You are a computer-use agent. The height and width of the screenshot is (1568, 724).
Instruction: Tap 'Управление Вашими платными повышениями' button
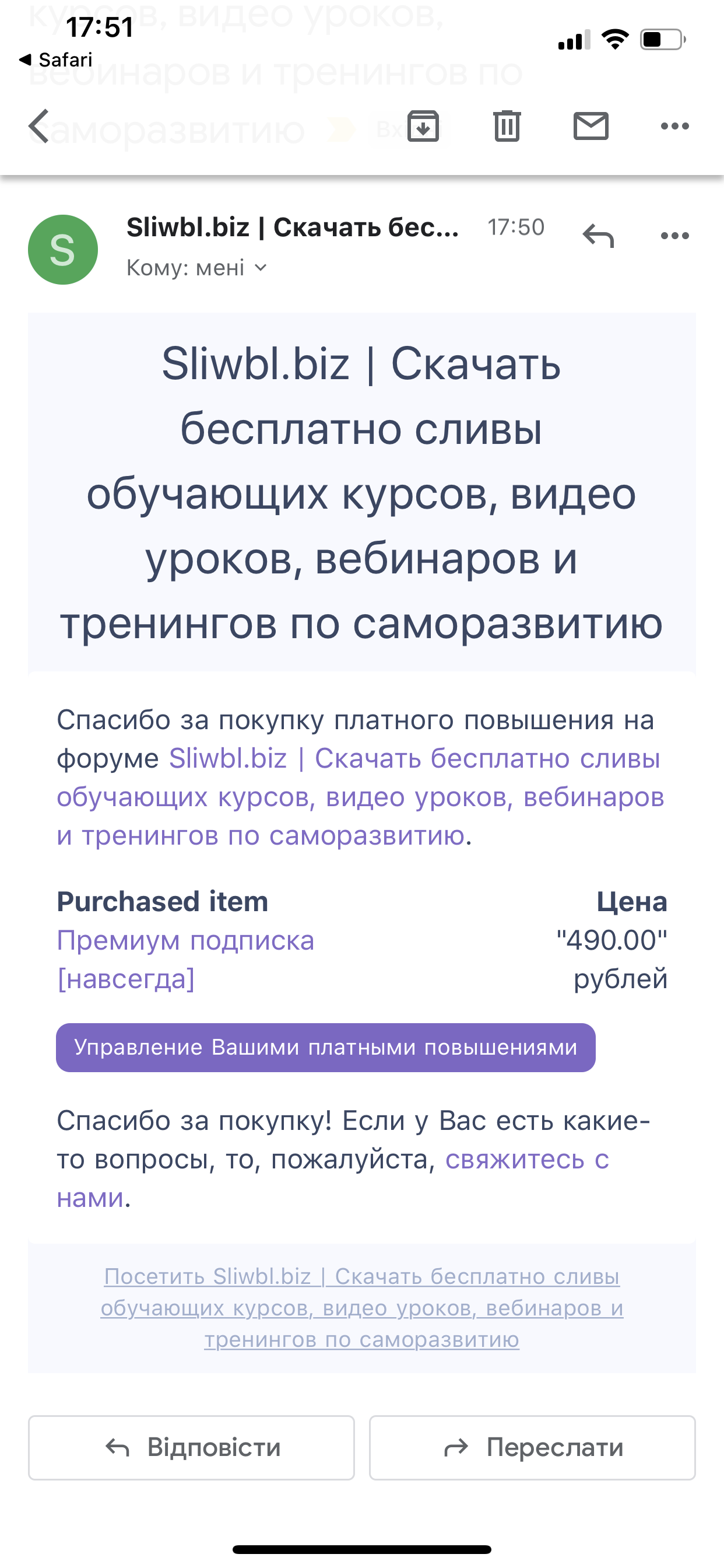pyautogui.click(x=325, y=1047)
